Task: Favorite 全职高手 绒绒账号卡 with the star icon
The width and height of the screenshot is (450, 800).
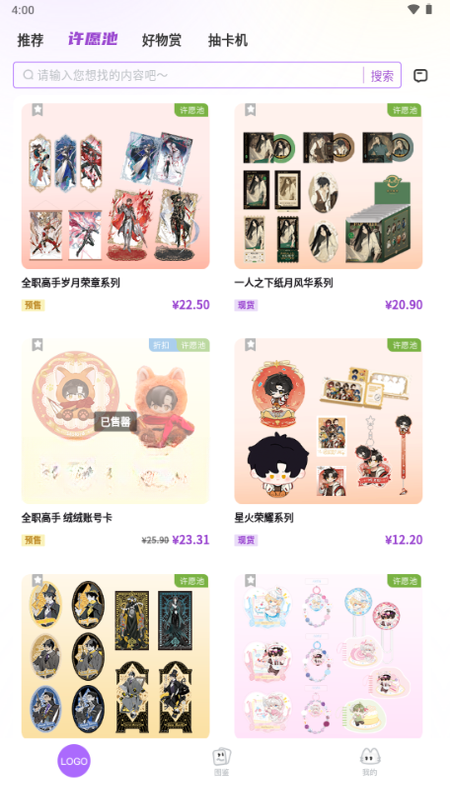Action: tap(37, 344)
